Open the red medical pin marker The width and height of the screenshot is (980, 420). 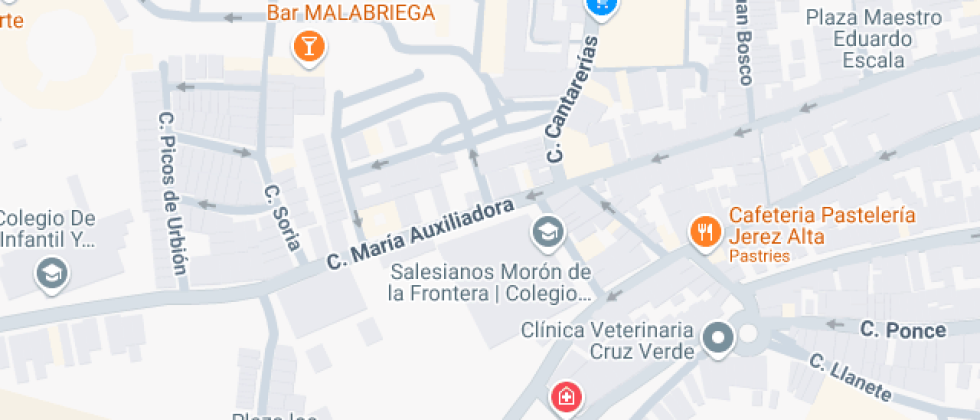pyautogui.click(x=566, y=398)
